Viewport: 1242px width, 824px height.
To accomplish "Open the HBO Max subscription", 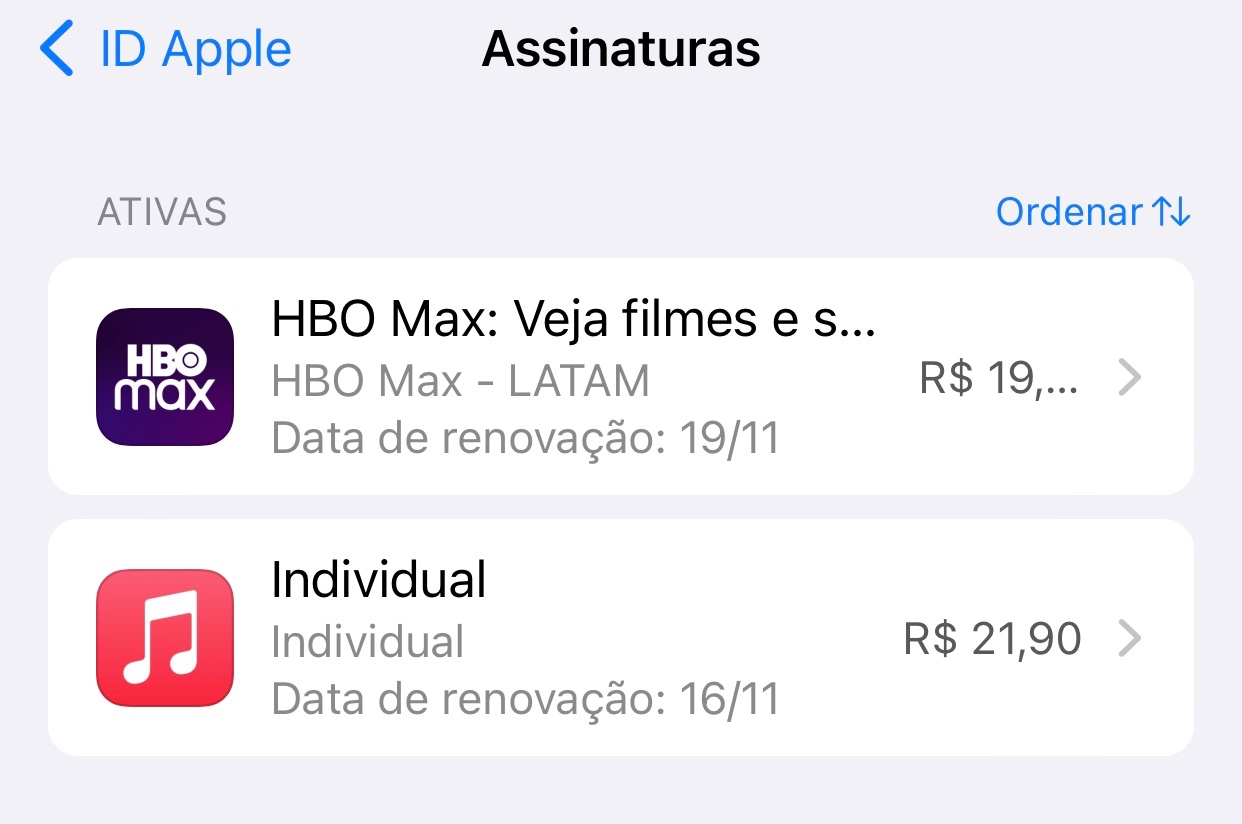I will [x=620, y=377].
